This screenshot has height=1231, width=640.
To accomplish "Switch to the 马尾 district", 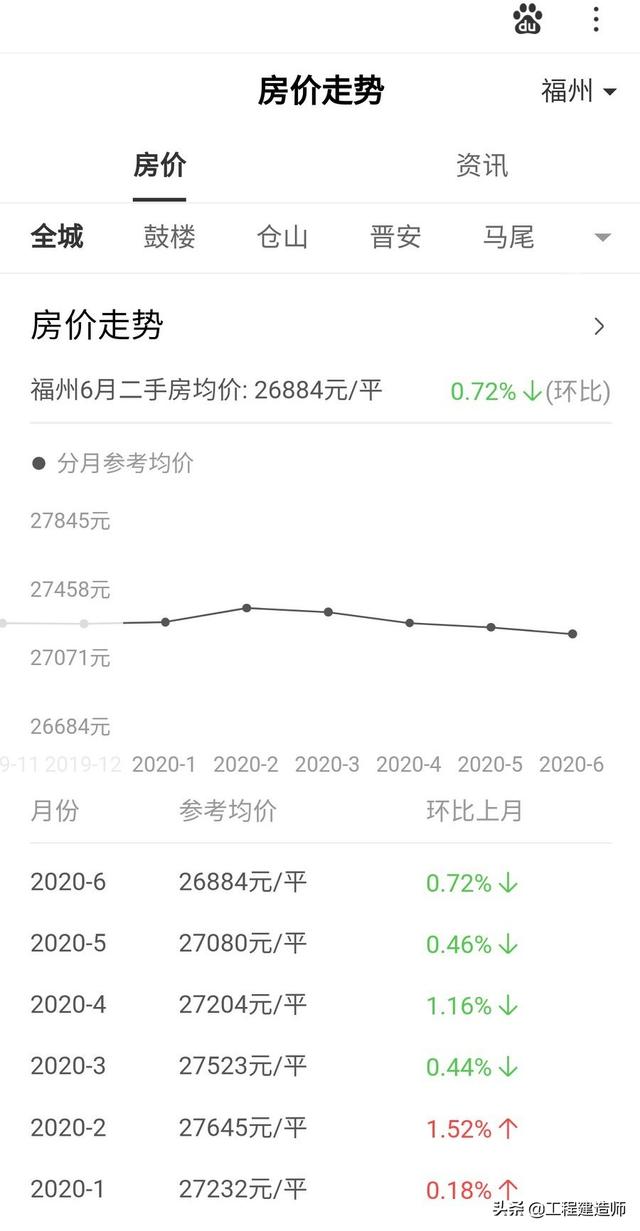I will point(508,237).
